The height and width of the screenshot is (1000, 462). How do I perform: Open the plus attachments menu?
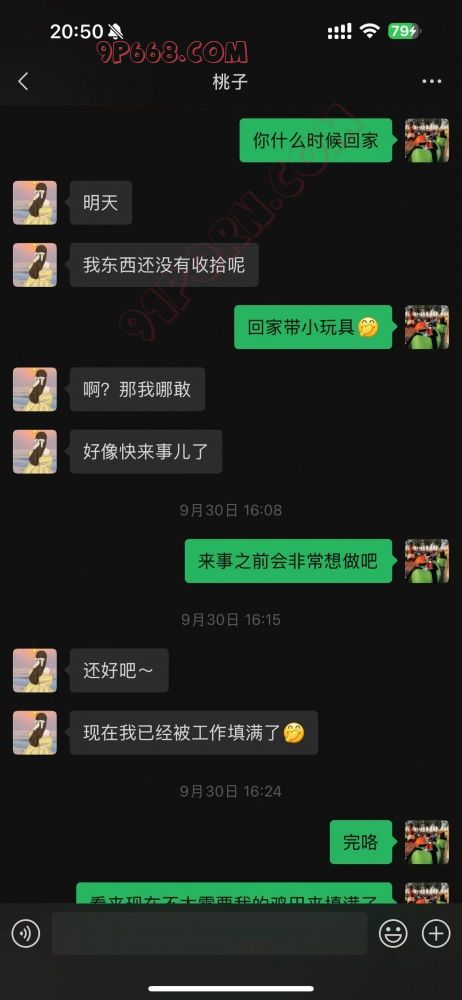436,934
